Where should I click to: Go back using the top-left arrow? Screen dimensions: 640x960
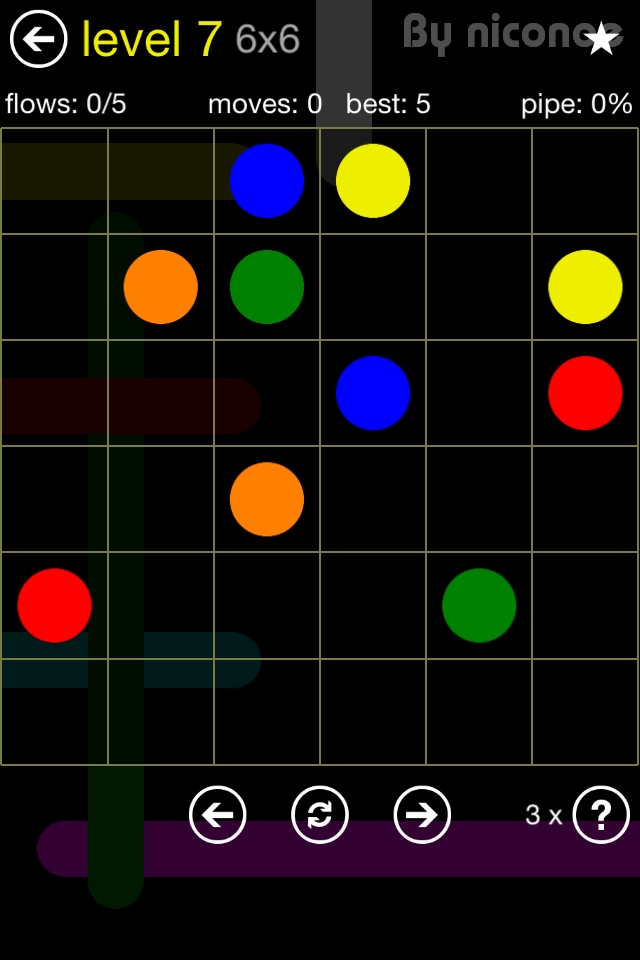coord(38,39)
